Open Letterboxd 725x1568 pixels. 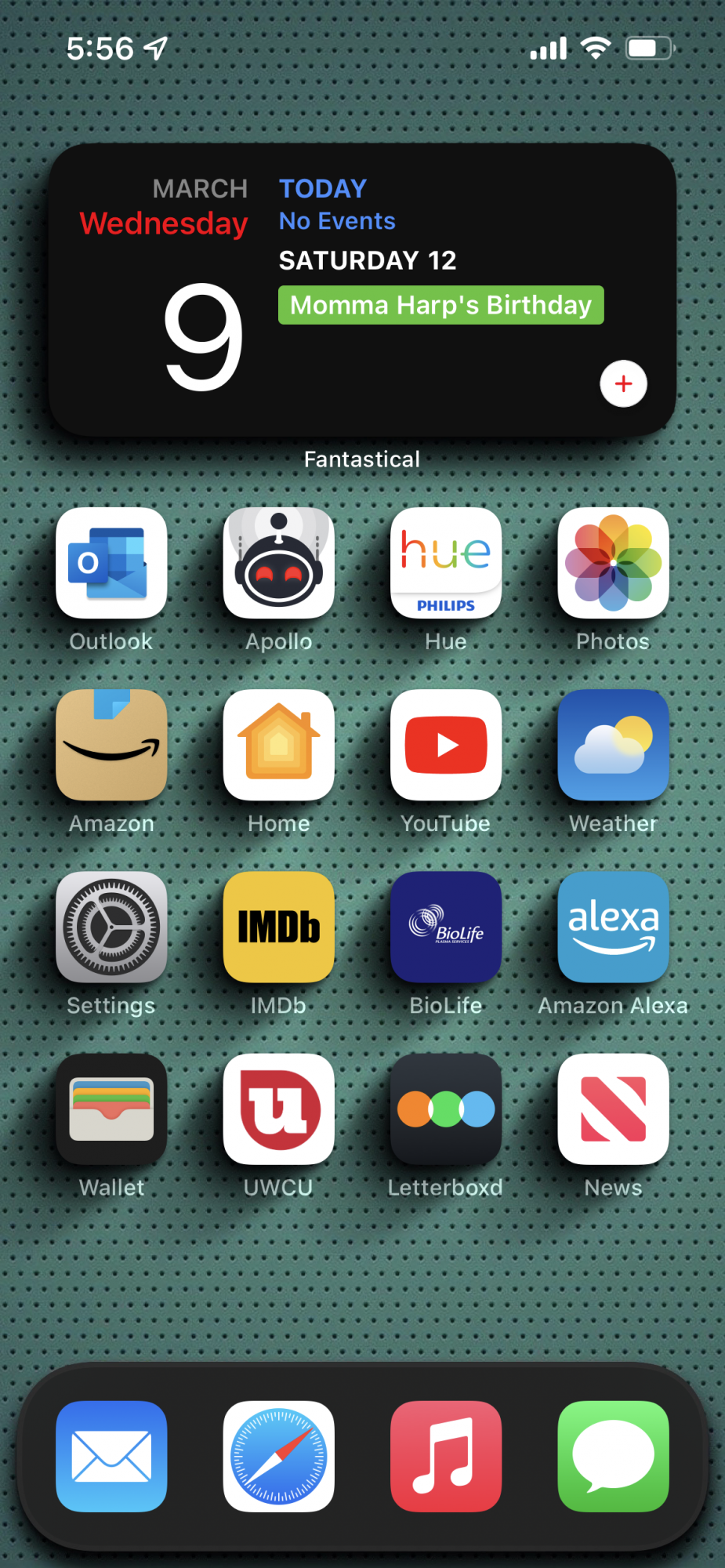tap(446, 1109)
